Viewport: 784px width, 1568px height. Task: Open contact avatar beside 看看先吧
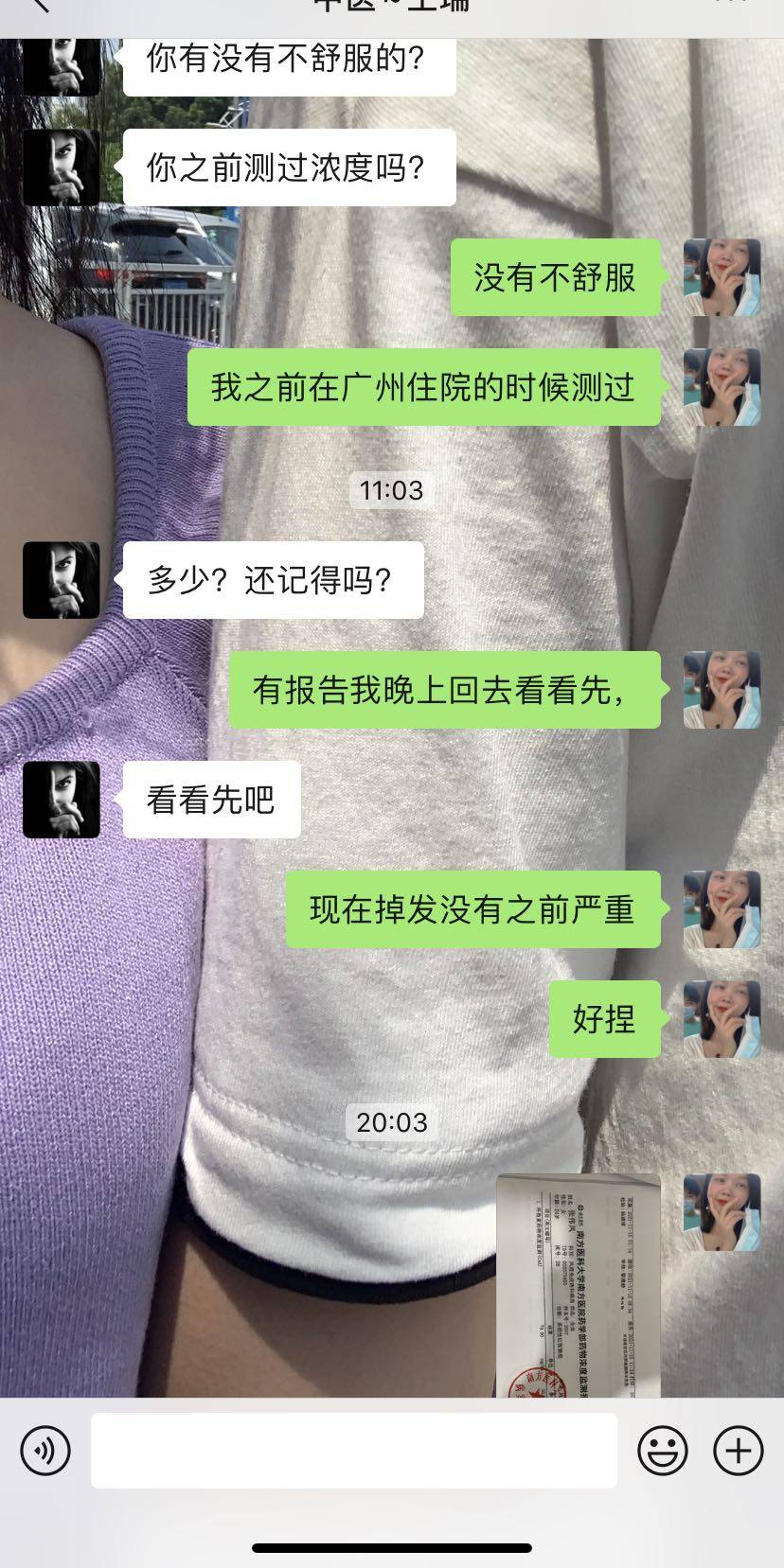coord(62,800)
